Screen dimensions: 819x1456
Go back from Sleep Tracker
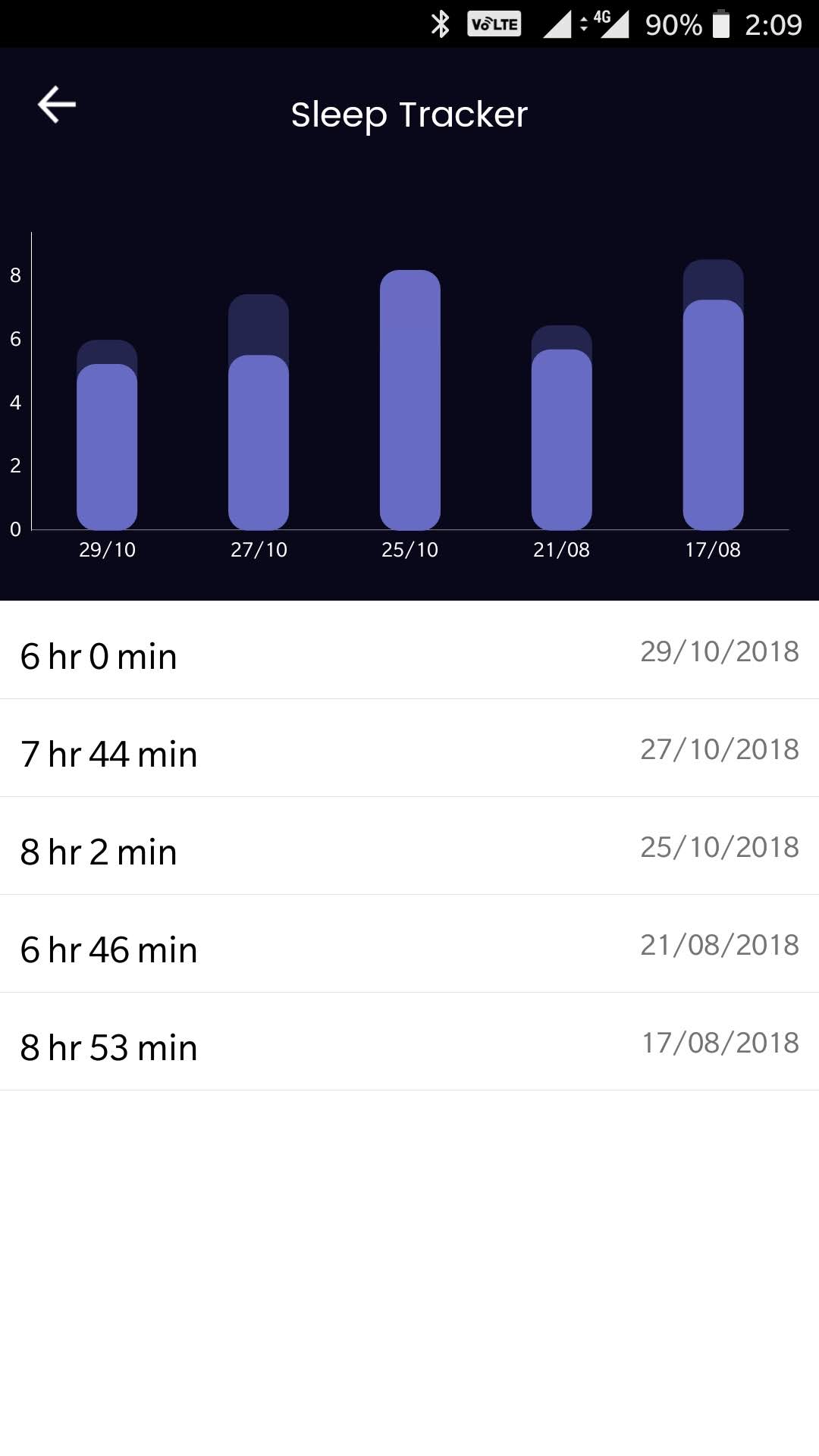point(57,105)
